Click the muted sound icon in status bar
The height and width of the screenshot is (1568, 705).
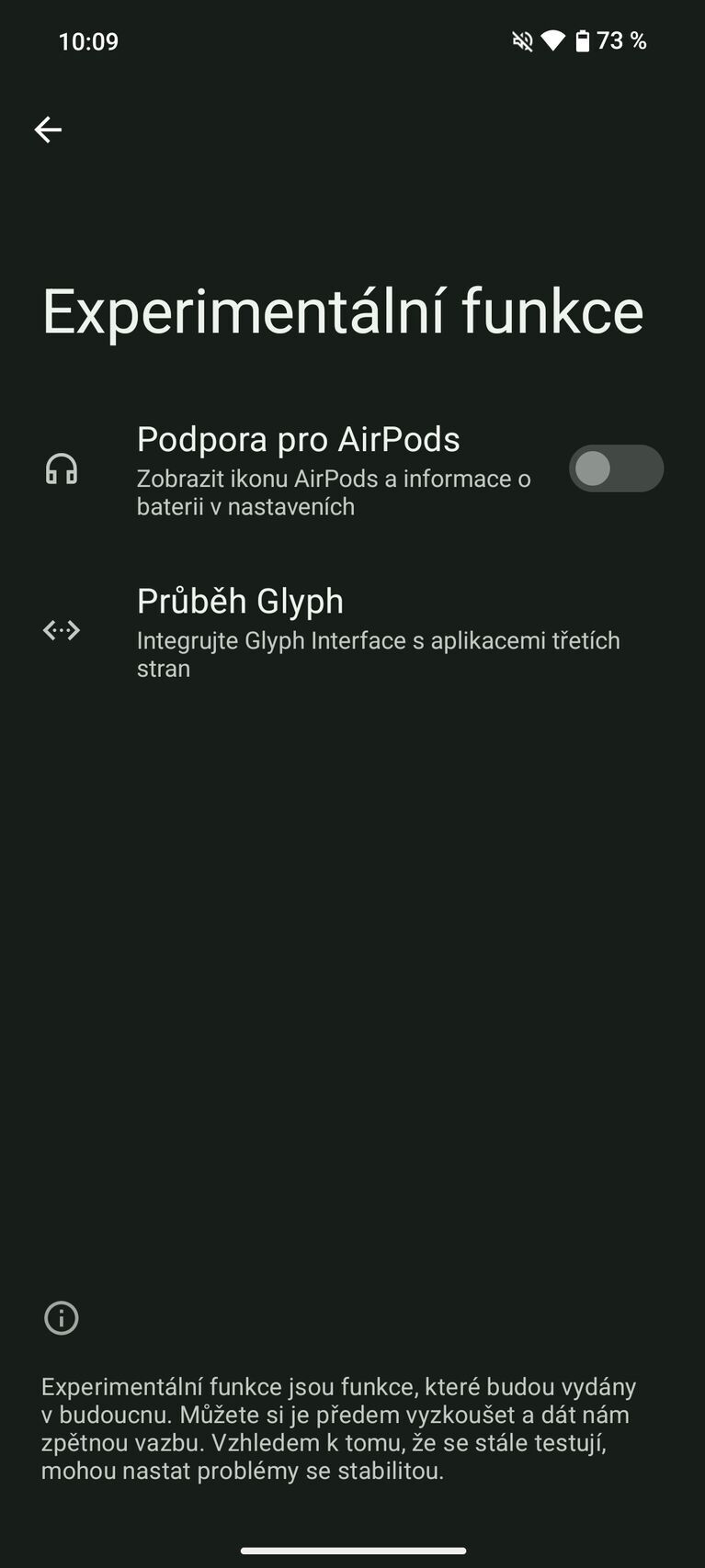click(522, 40)
